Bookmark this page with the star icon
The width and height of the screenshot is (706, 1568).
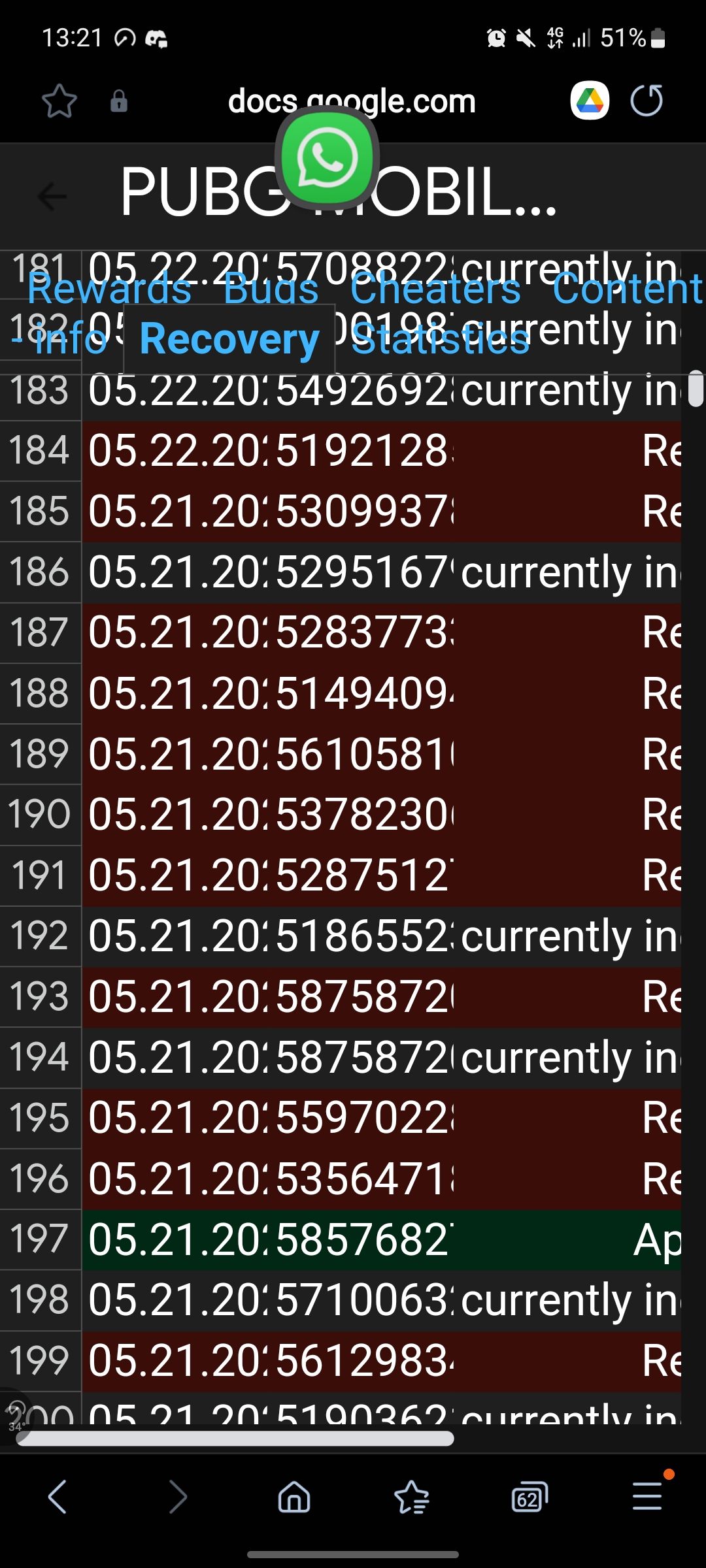(59, 101)
